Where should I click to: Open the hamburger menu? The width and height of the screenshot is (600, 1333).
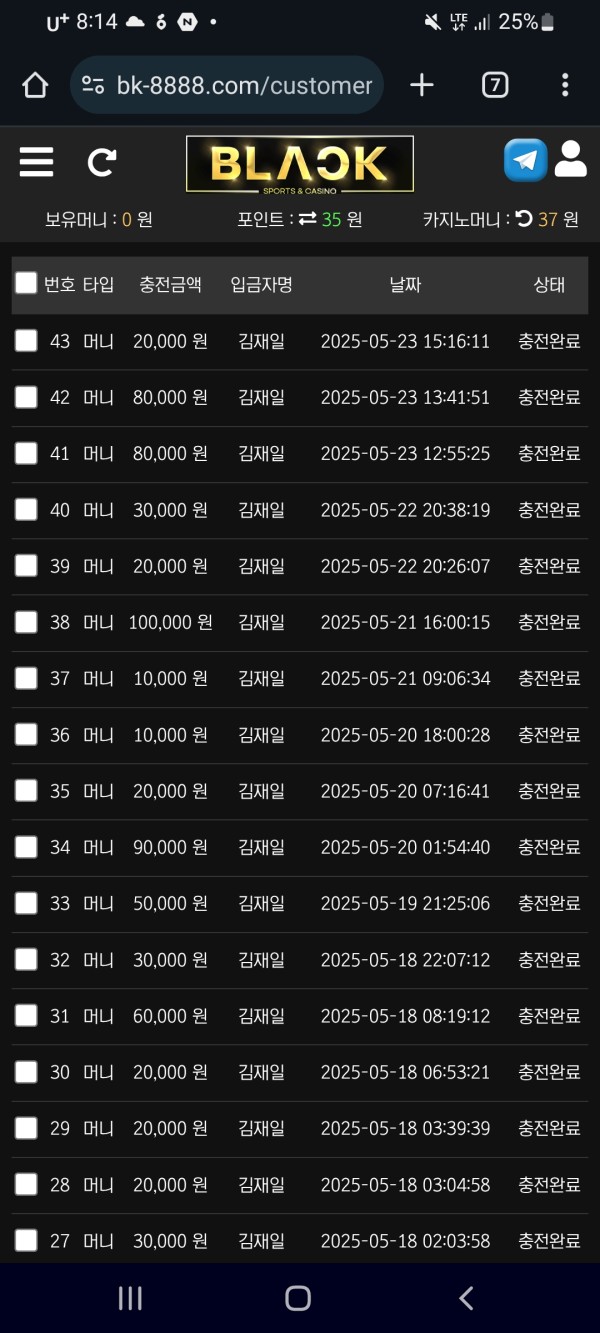coord(36,161)
